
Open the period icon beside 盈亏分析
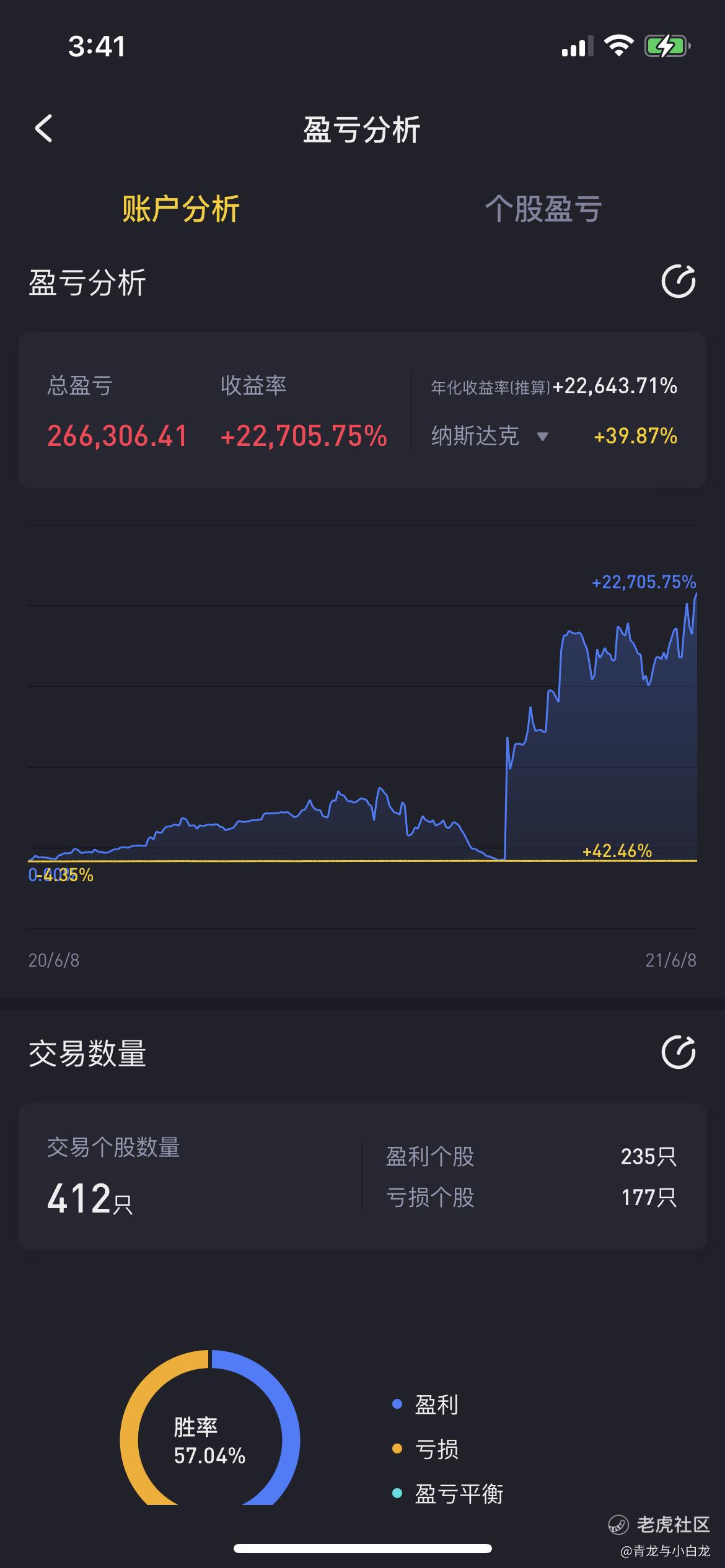678,282
